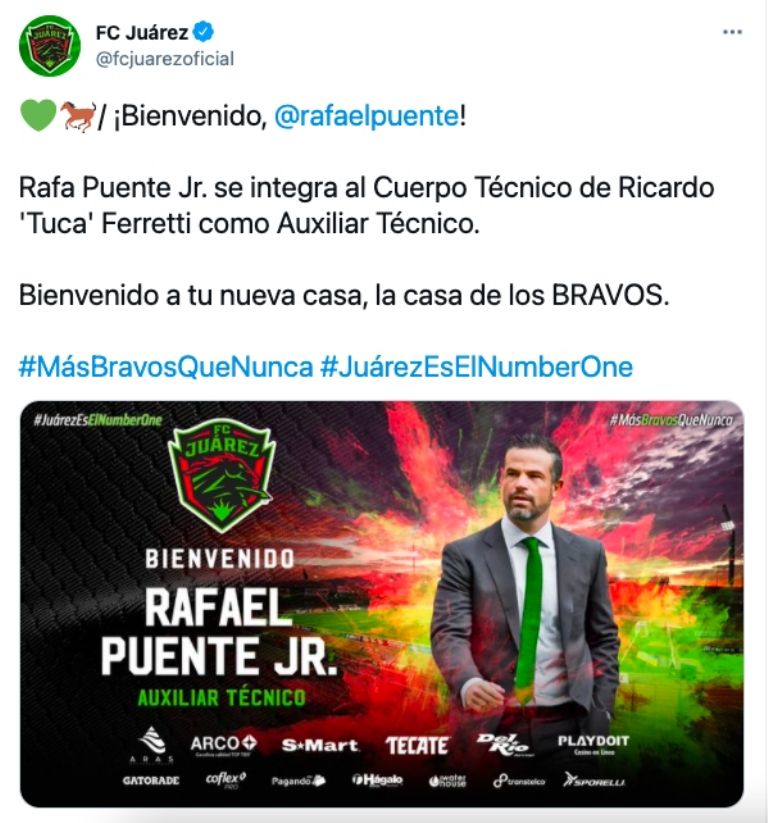Open the tweet's three-dot overflow menu
The height and width of the screenshot is (823, 768).
(x=732, y=32)
